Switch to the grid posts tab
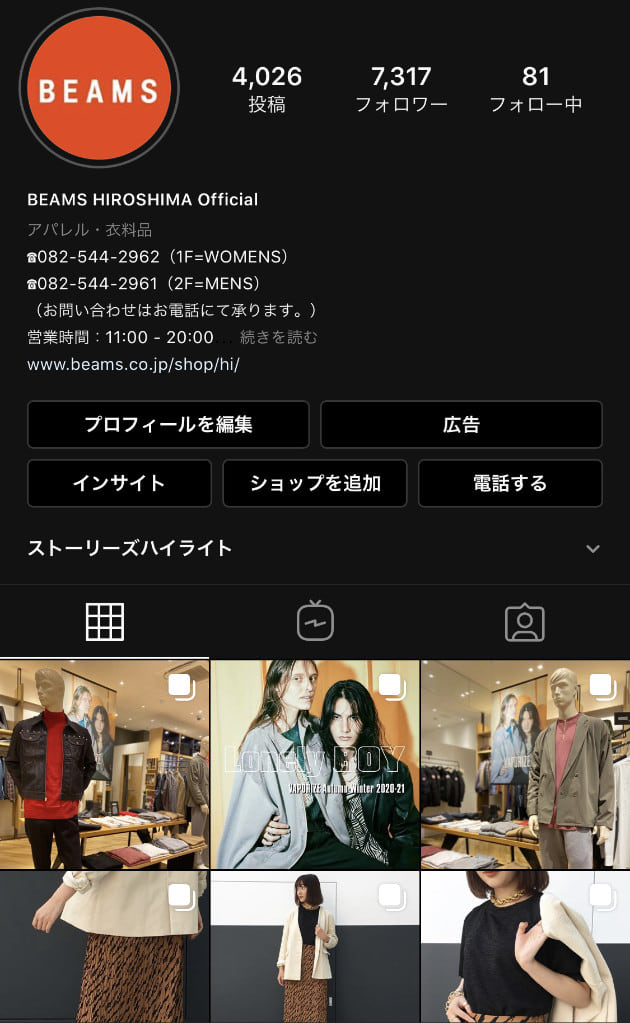Screen dimensions: 630x1023 tap(105, 622)
